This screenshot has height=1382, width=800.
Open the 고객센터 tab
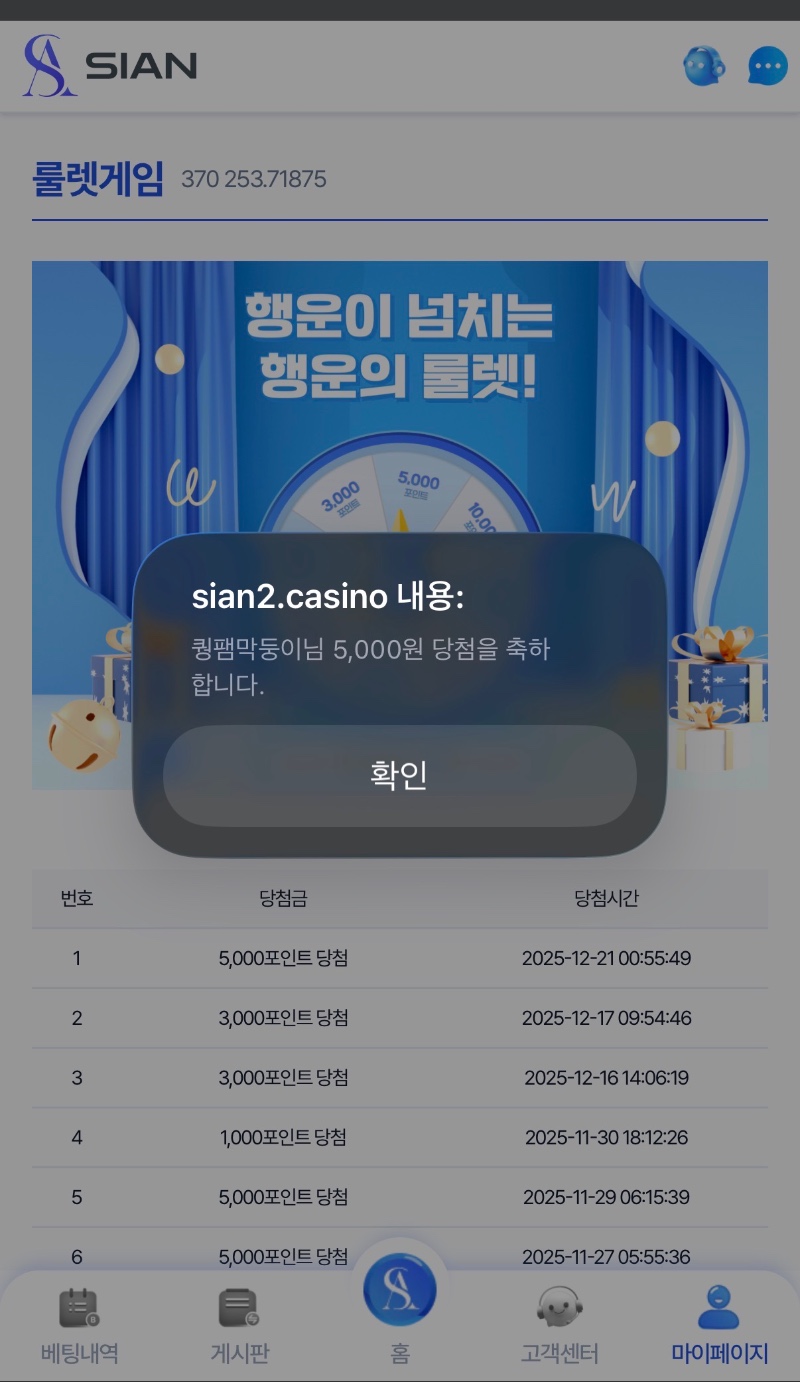(559, 1326)
